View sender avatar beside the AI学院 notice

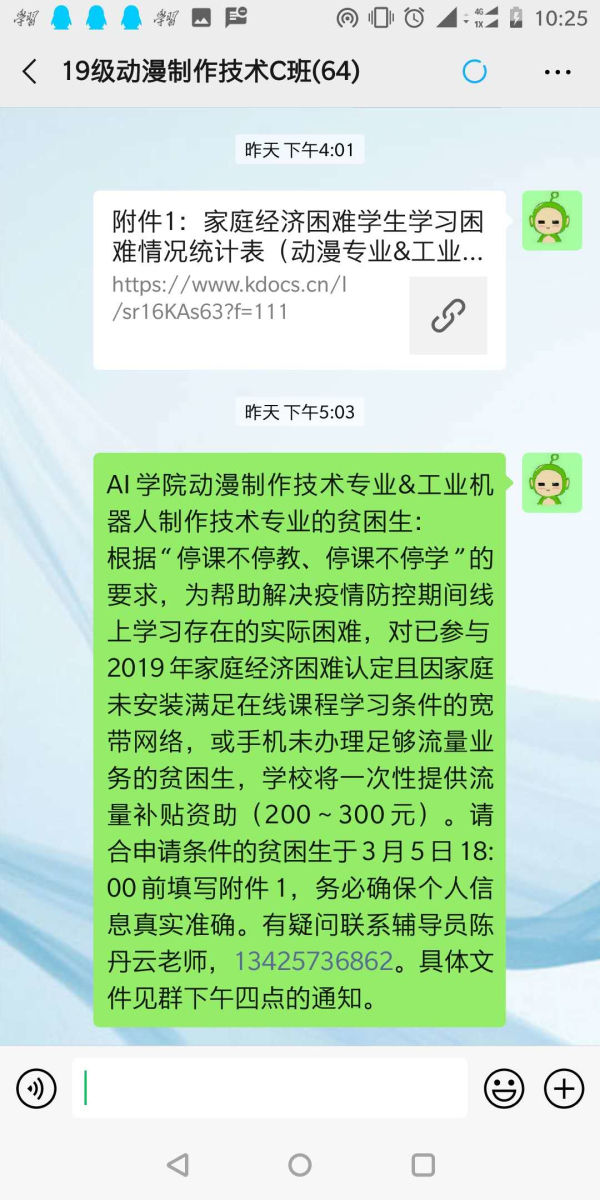[x=552, y=482]
